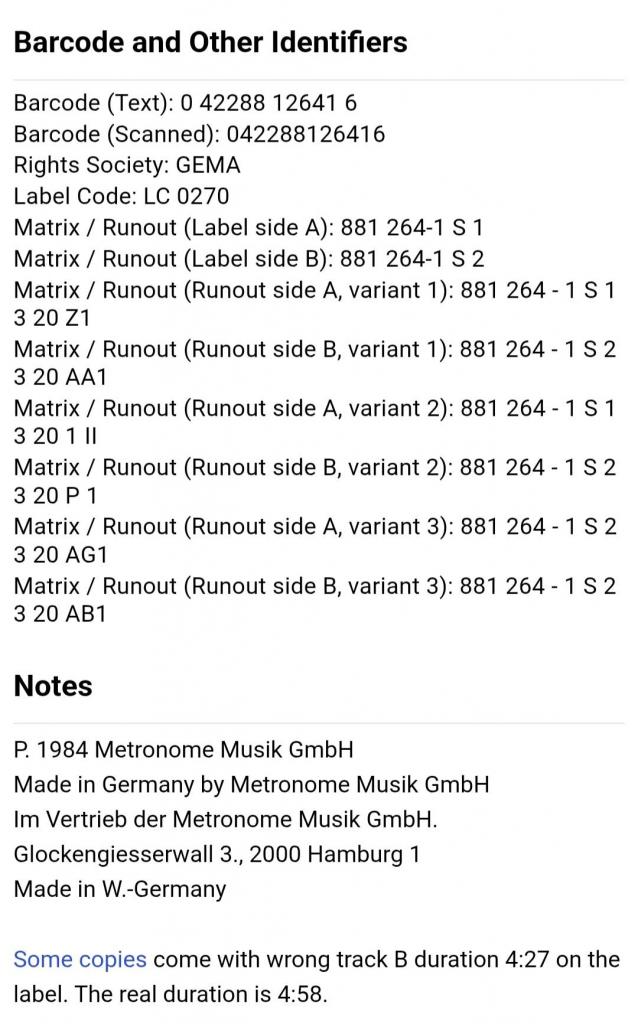Open the "Some copies" link
Viewport: 638px width, 1024px height.
(x=80, y=960)
